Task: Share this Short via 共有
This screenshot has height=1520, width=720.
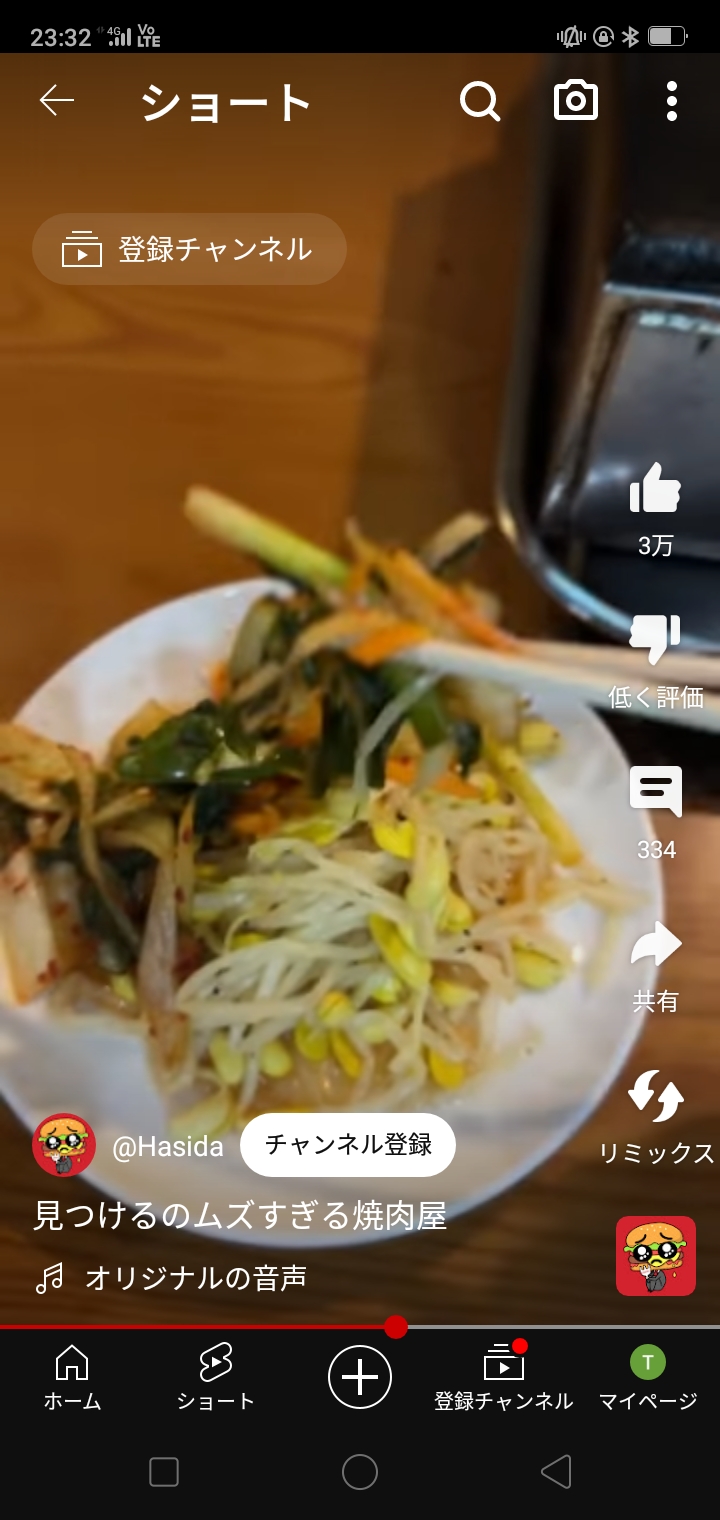Action: [655, 946]
